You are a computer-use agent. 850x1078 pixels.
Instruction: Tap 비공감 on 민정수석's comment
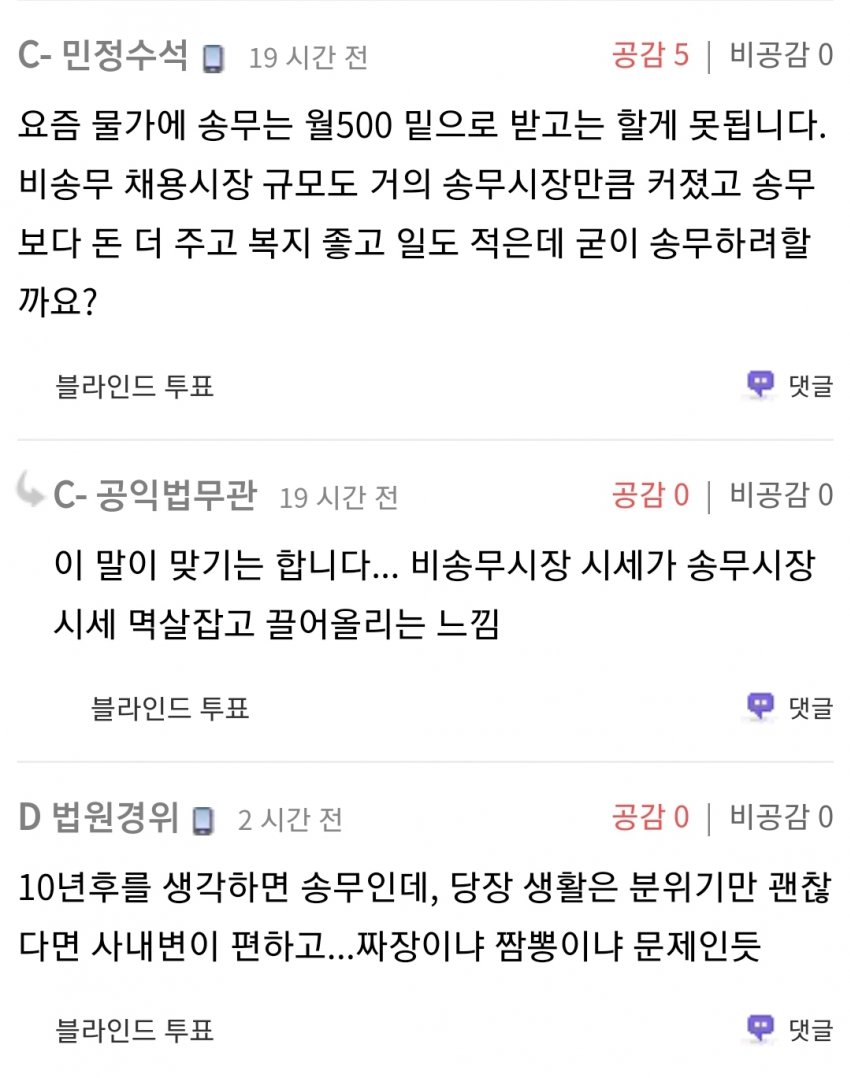(x=780, y=55)
